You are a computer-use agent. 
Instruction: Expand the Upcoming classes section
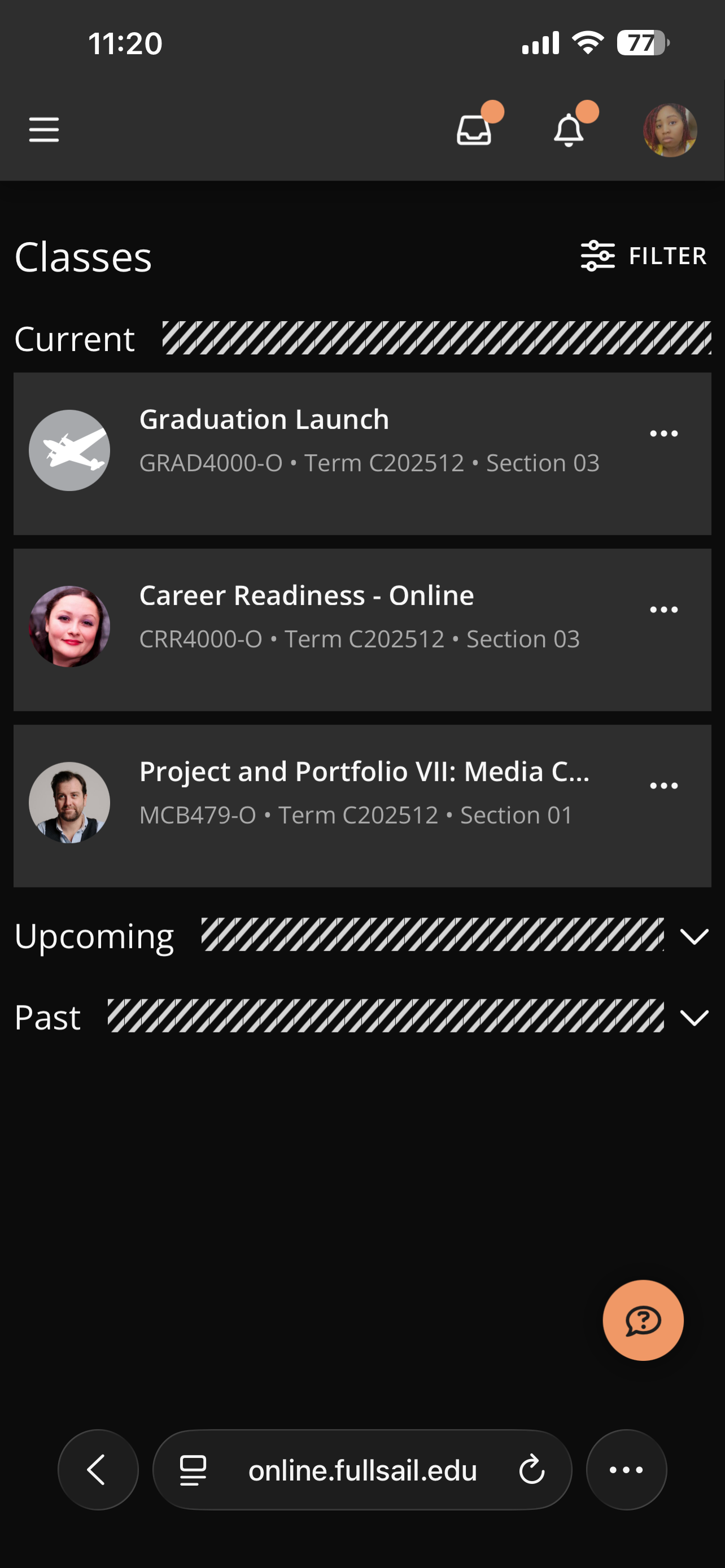pyautogui.click(x=693, y=936)
